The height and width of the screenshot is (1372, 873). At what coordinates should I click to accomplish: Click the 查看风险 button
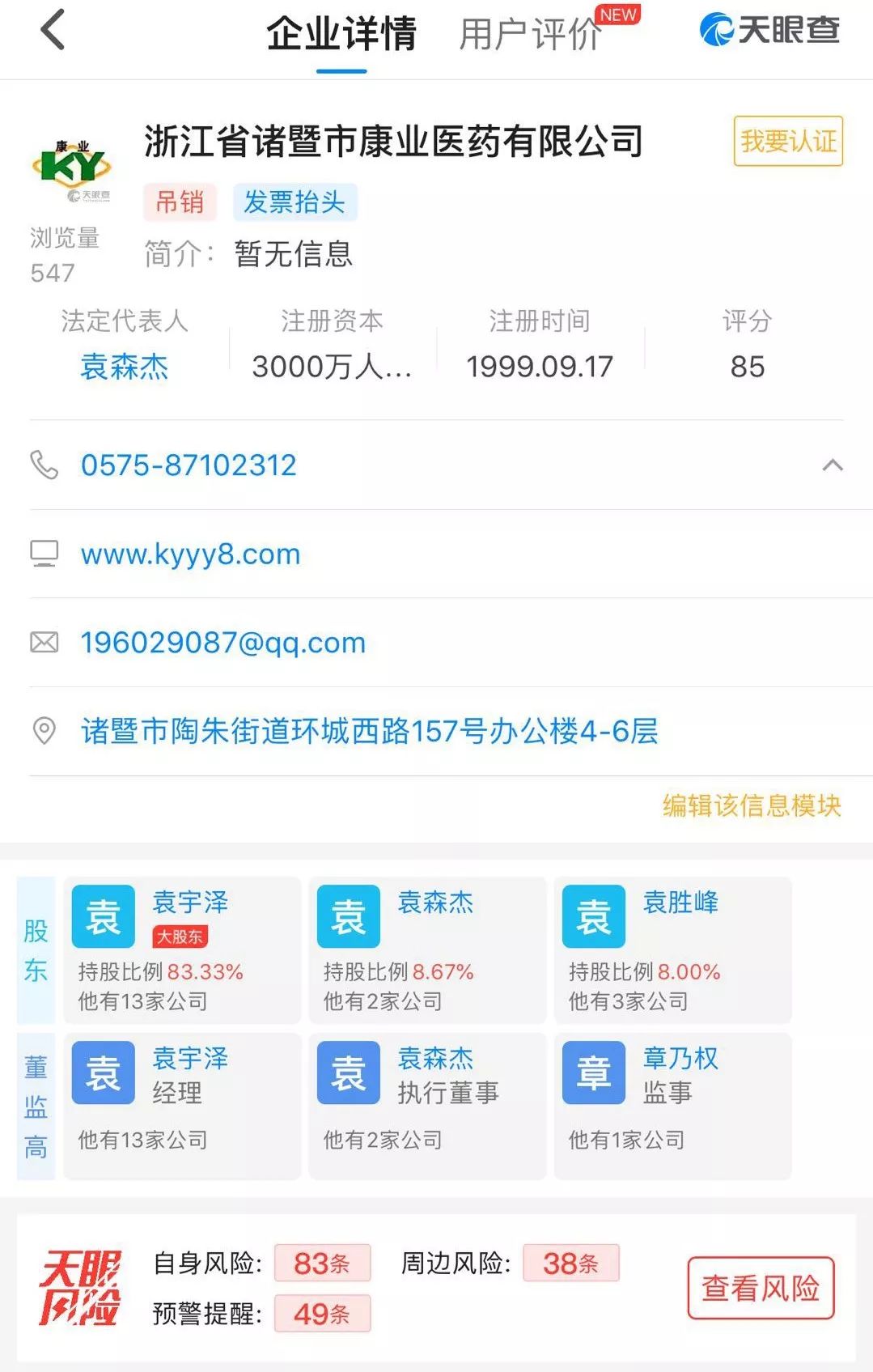pos(762,1286)
